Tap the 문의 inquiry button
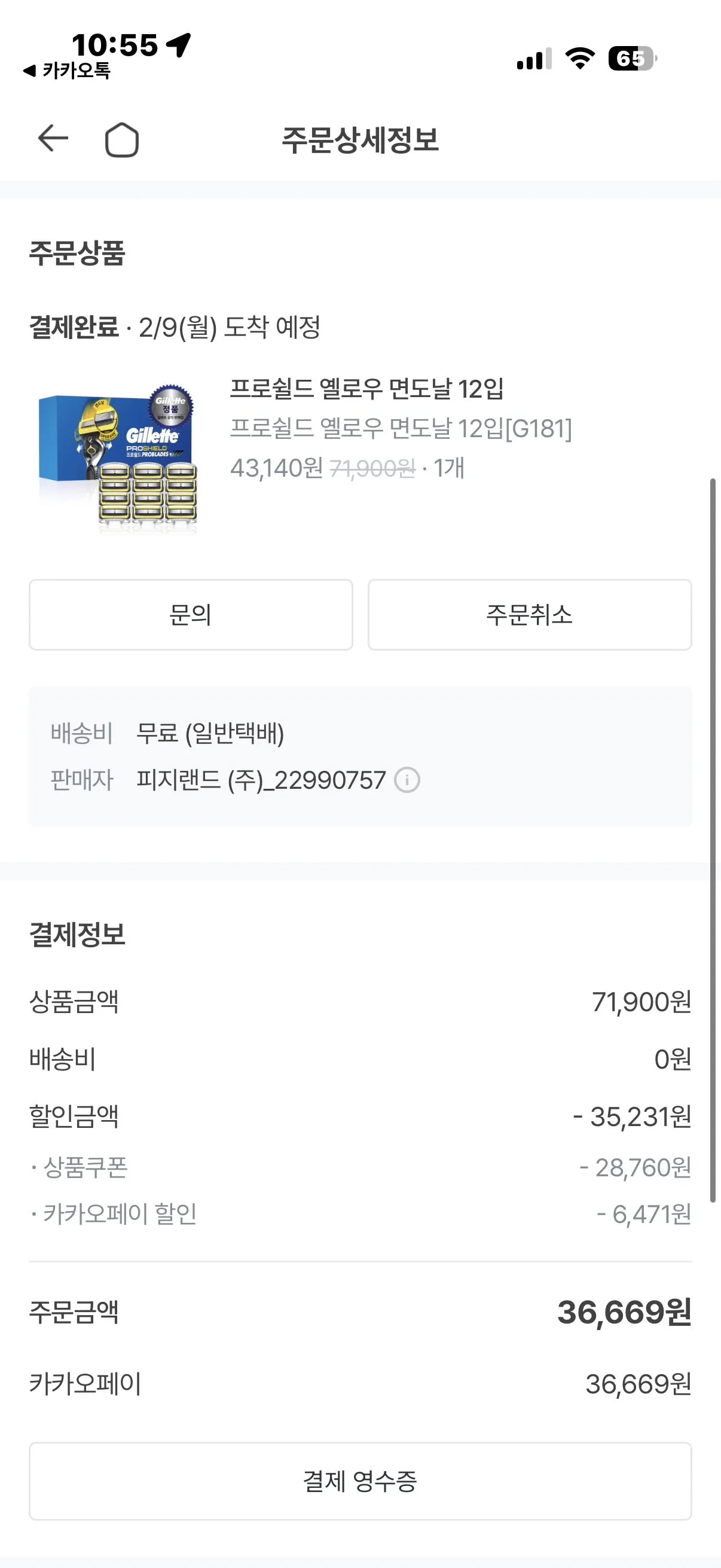This screenshot has height=1568, width=721. [x=191, y=615]
